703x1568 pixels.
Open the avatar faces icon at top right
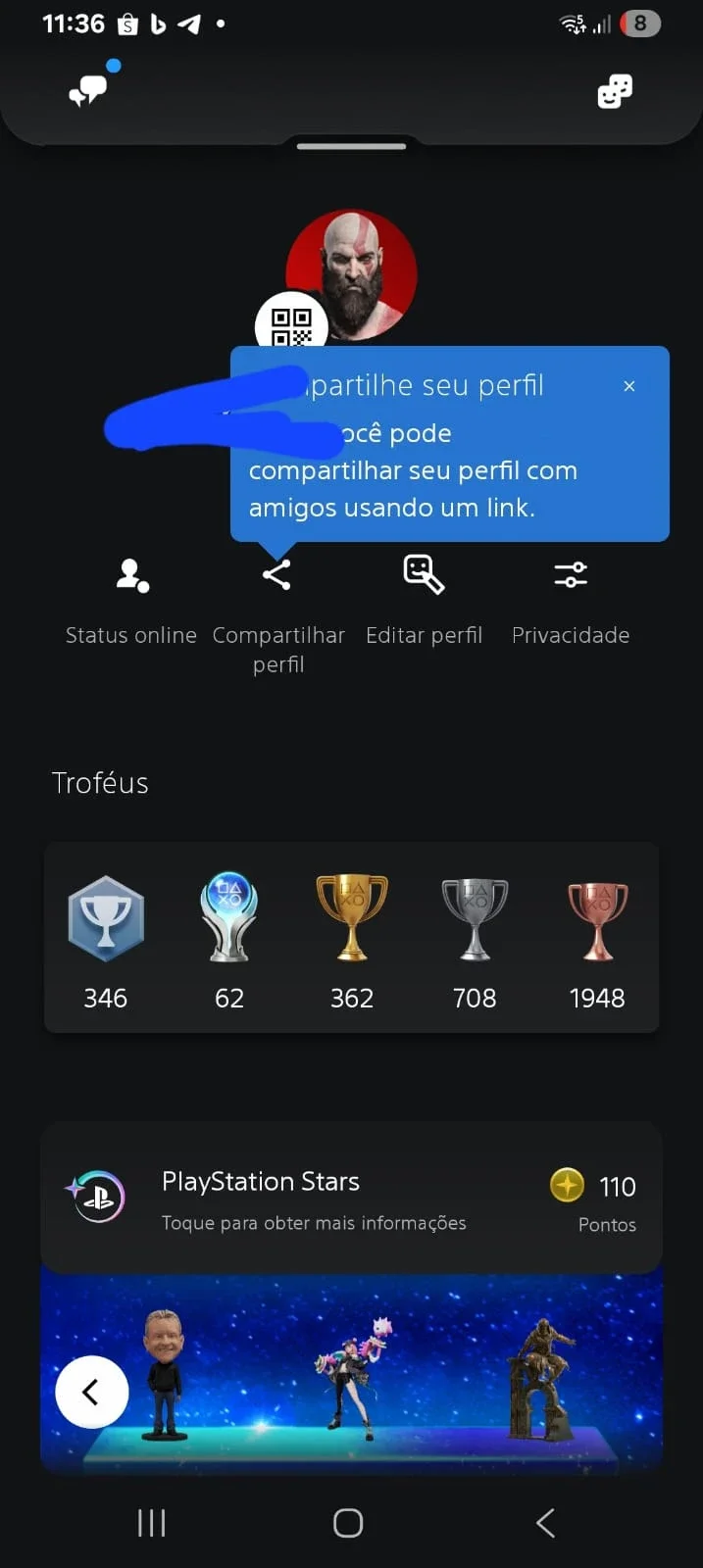tap(615, 91)
